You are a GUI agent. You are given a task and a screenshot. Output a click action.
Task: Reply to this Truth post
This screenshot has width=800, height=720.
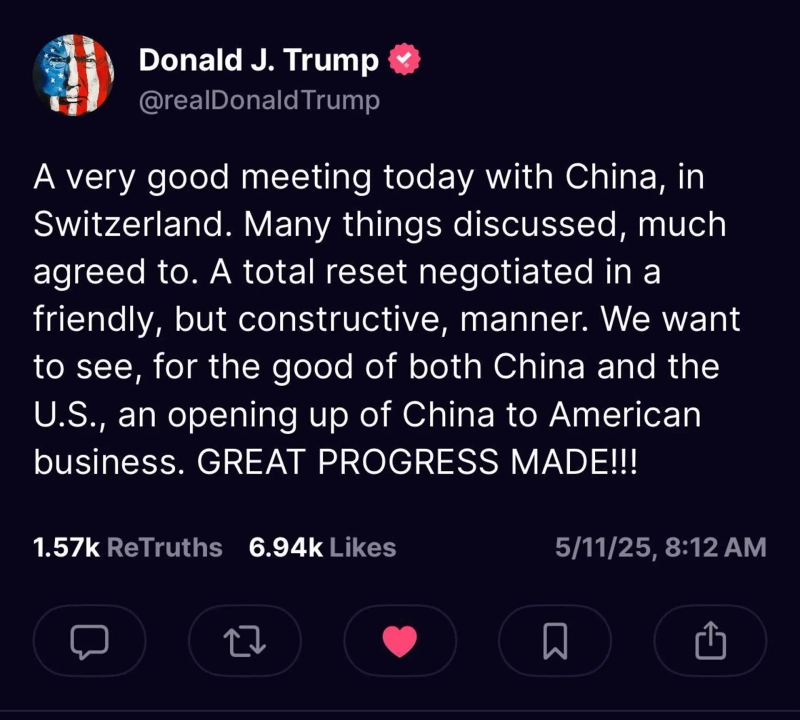[89, 641]
